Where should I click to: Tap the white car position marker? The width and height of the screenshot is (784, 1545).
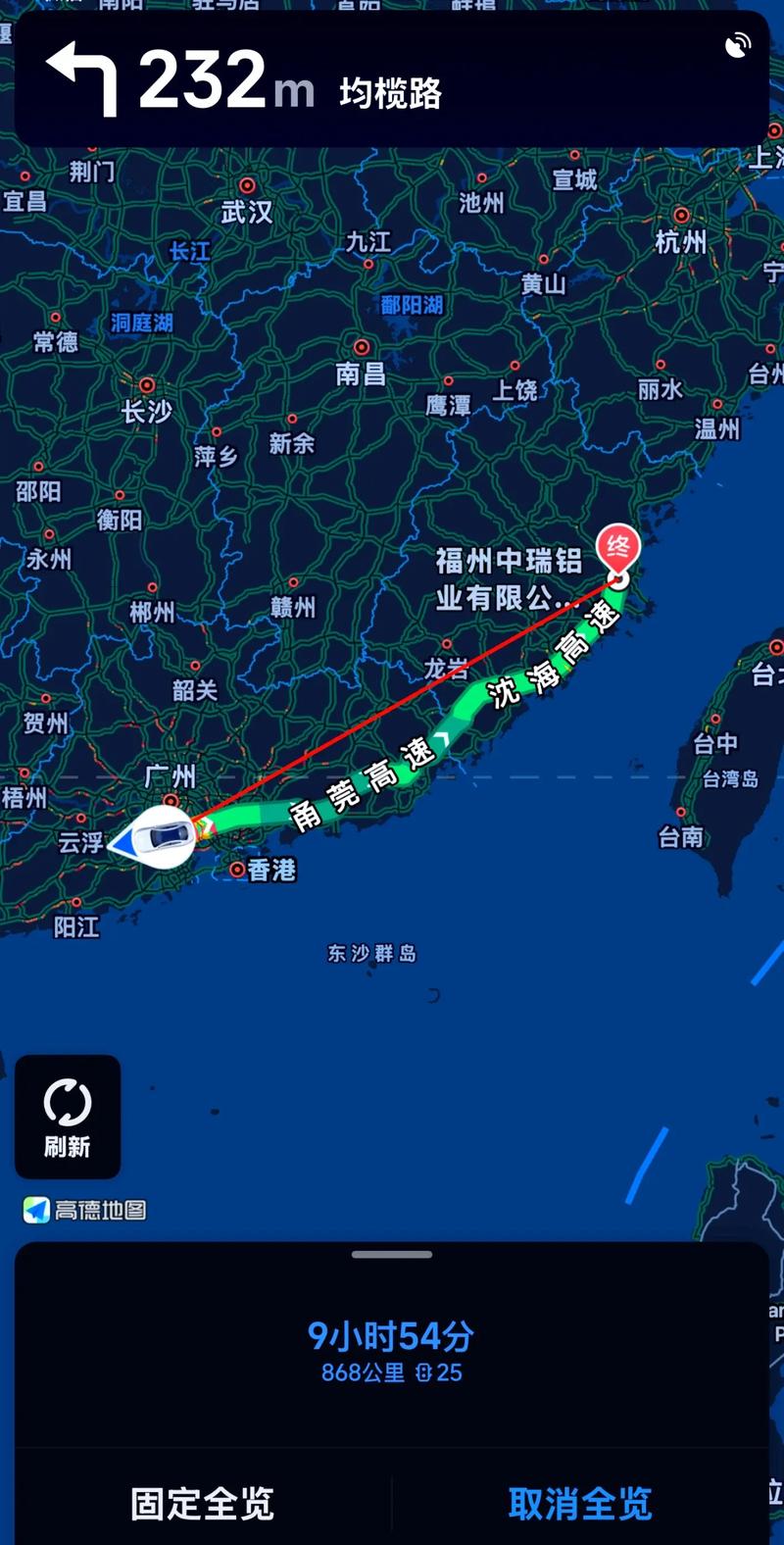(x=165, y=839)
